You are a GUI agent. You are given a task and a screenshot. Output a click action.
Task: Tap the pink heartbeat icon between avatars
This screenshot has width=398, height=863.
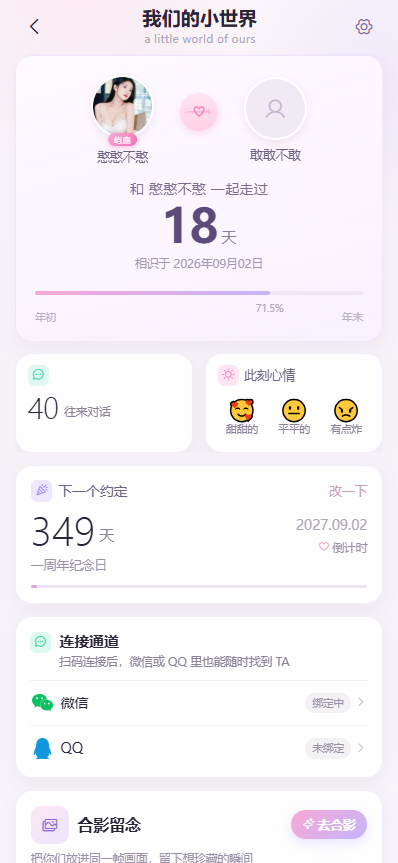pos(199,112)
